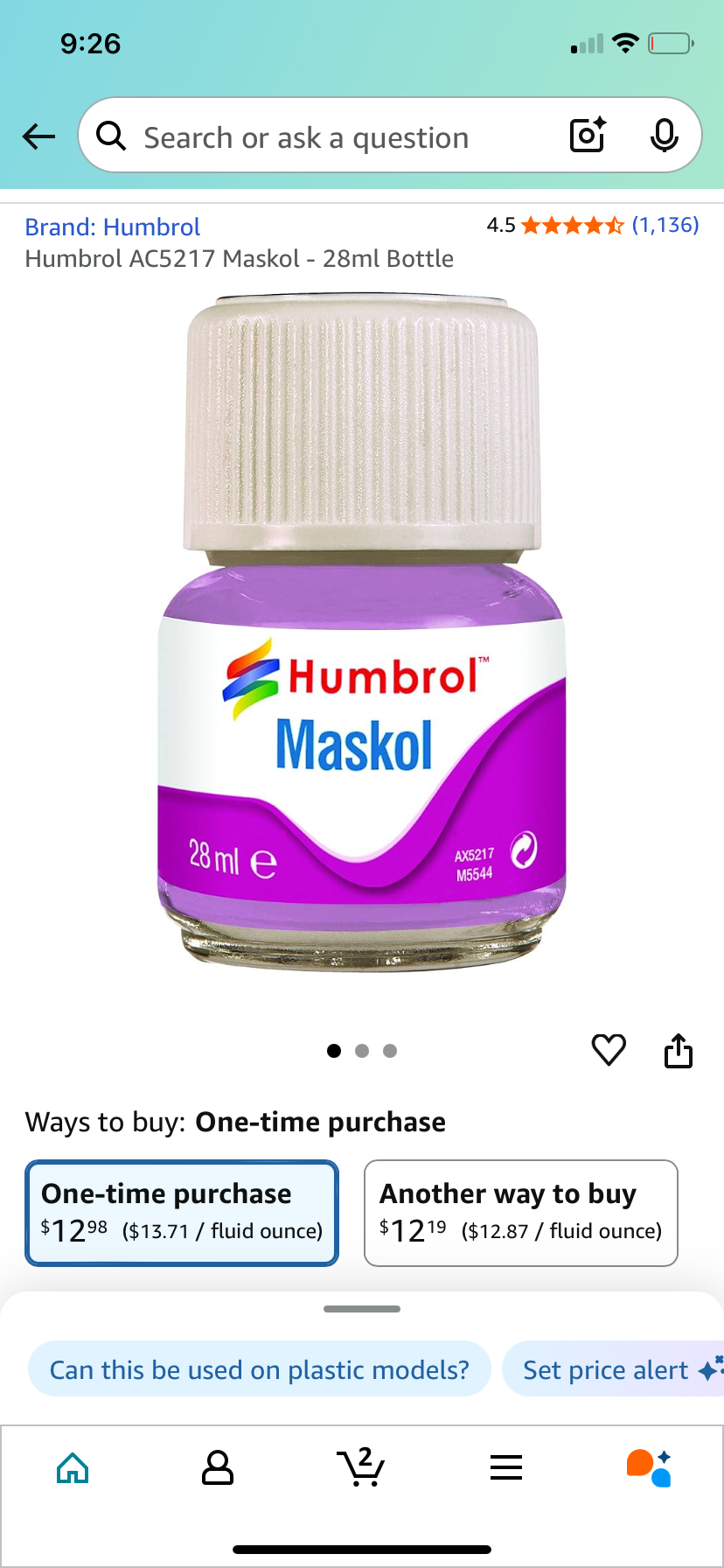724x1568 pixels.
Task: Add item to wish list with heart
Action: (x=609, y=1049)
